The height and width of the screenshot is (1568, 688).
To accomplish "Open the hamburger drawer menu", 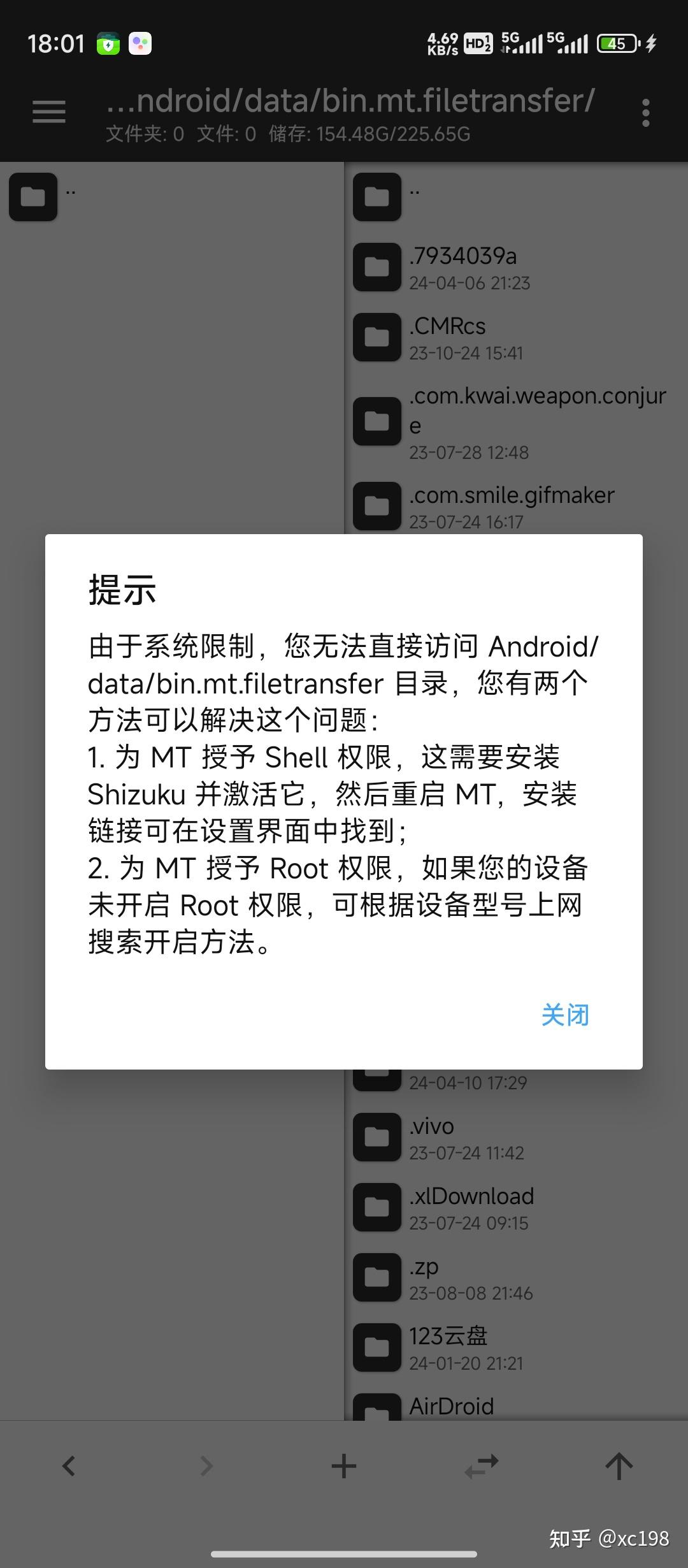I will point(49,112).
